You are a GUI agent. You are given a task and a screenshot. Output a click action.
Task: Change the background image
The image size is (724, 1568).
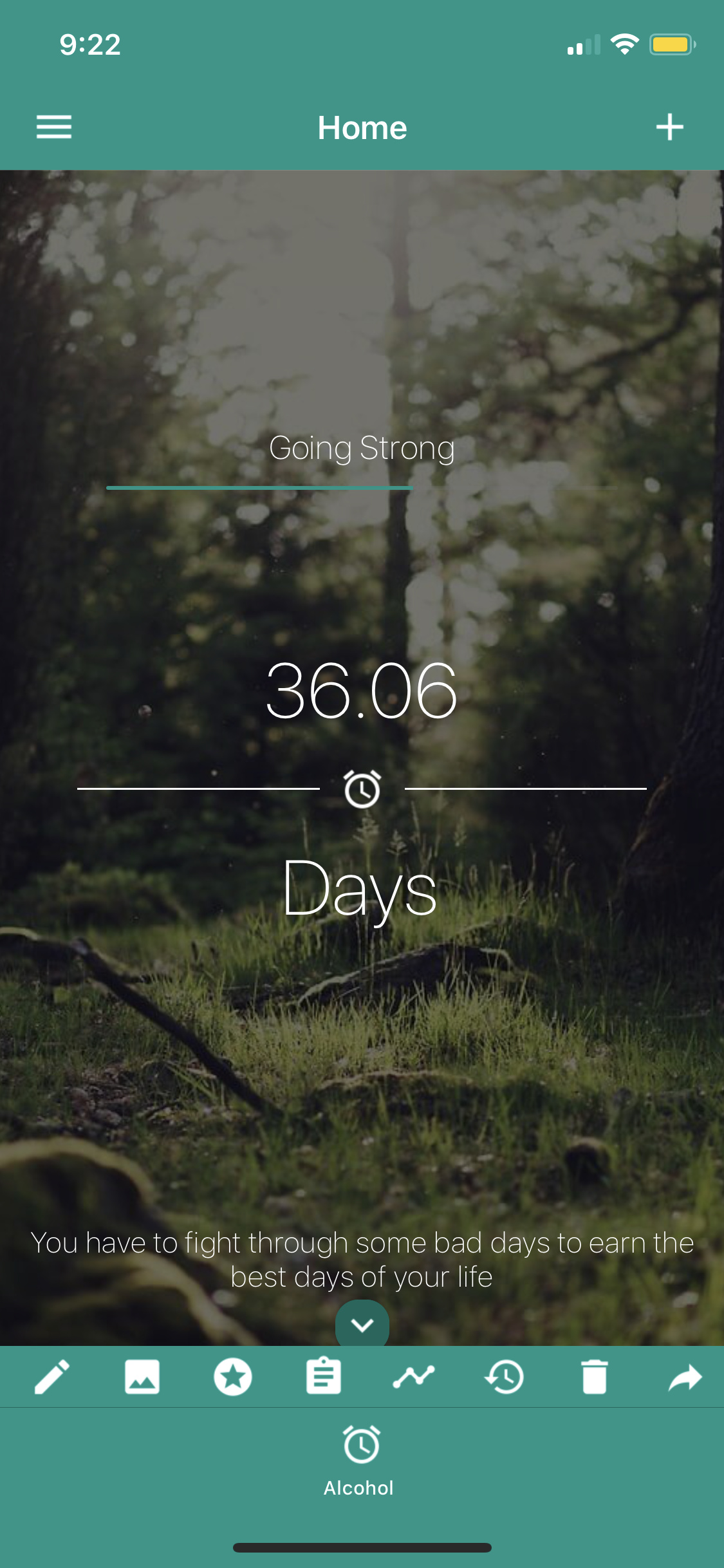(142, 1377)
